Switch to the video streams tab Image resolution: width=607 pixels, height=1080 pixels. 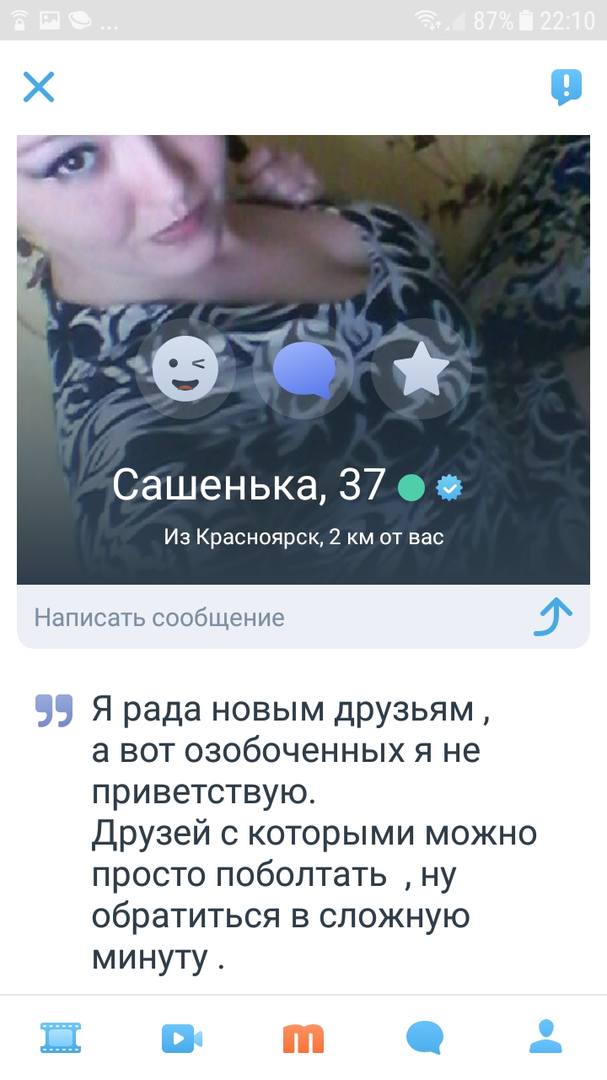click(182, 1038)
